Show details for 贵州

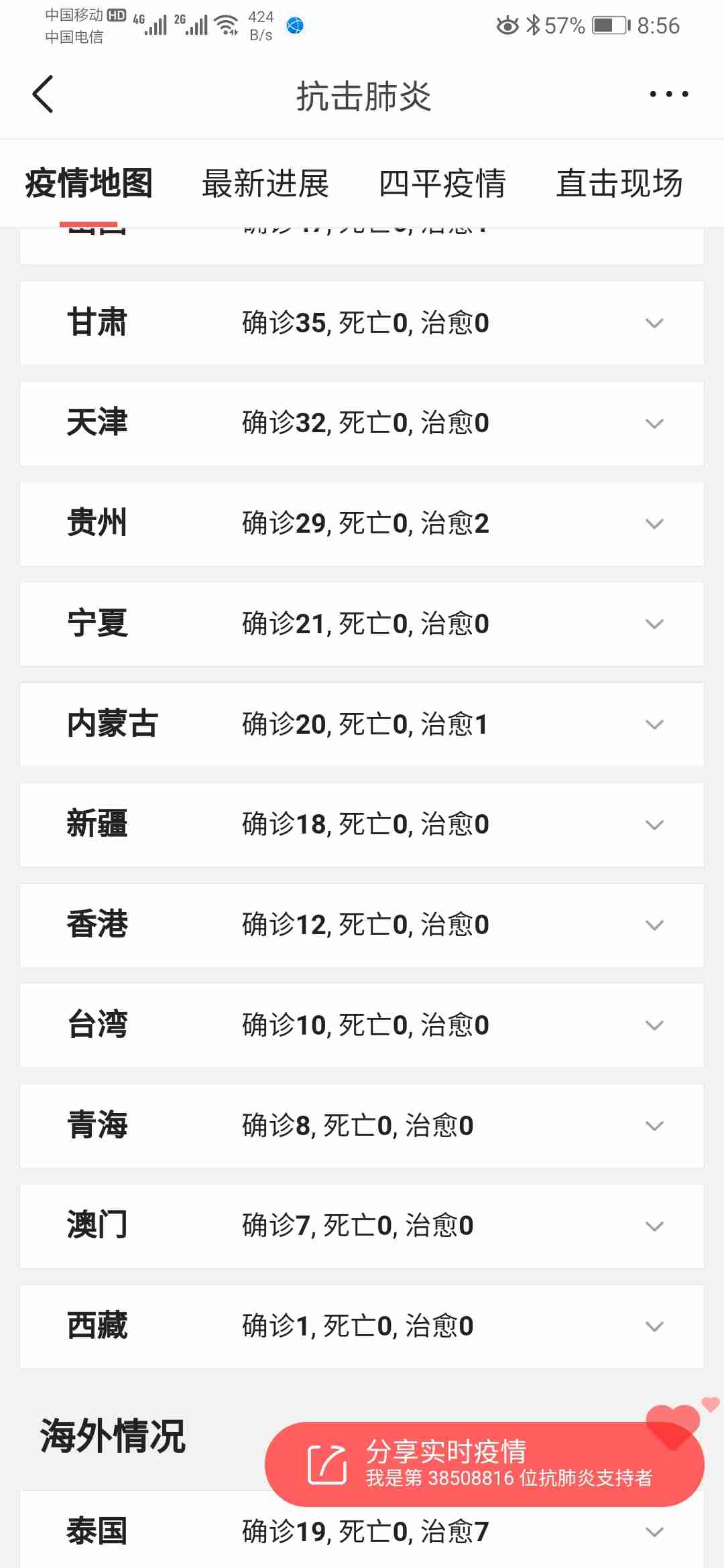pyautogui.click(x=654, y=523)
